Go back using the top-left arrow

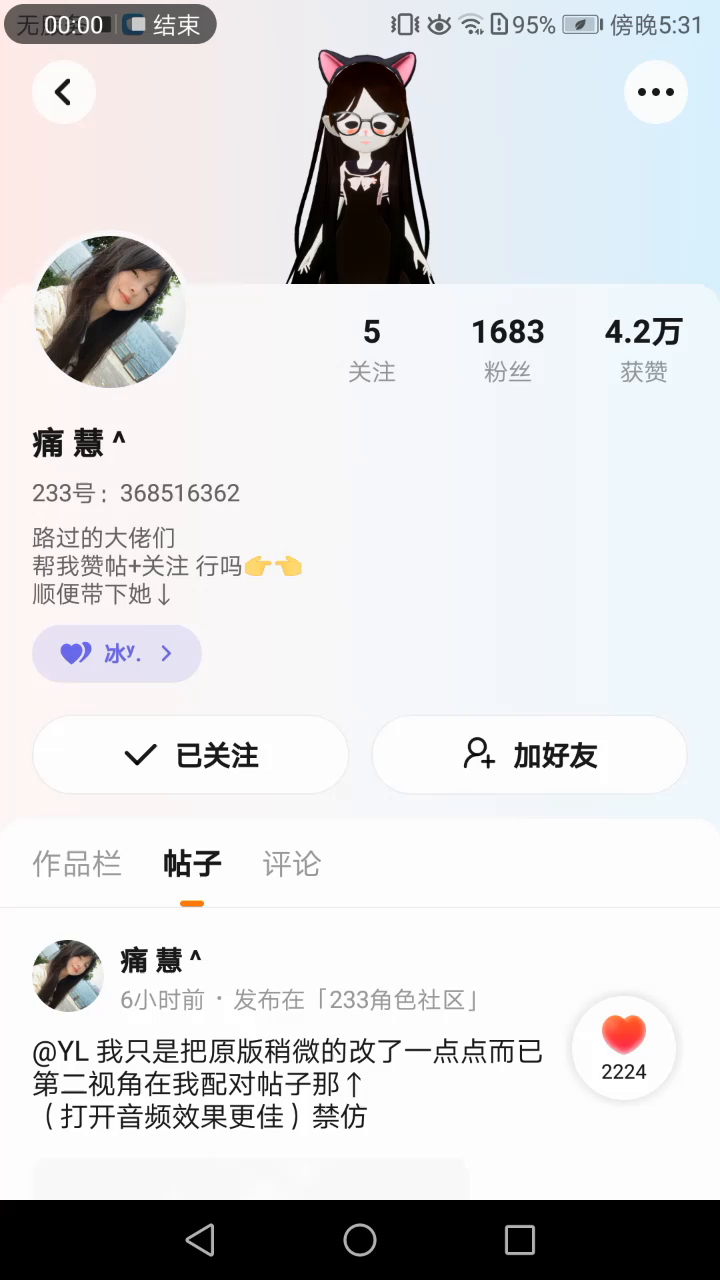pyautogui.click(x=63, y=92)
